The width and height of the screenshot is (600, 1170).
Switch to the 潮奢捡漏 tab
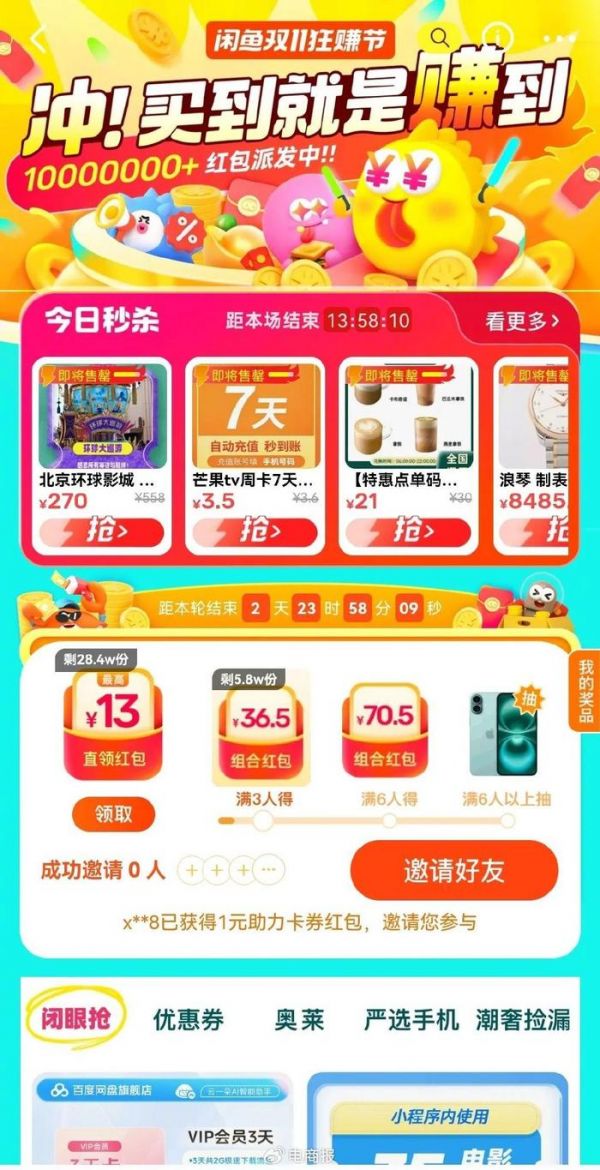tap(523, 1019)
